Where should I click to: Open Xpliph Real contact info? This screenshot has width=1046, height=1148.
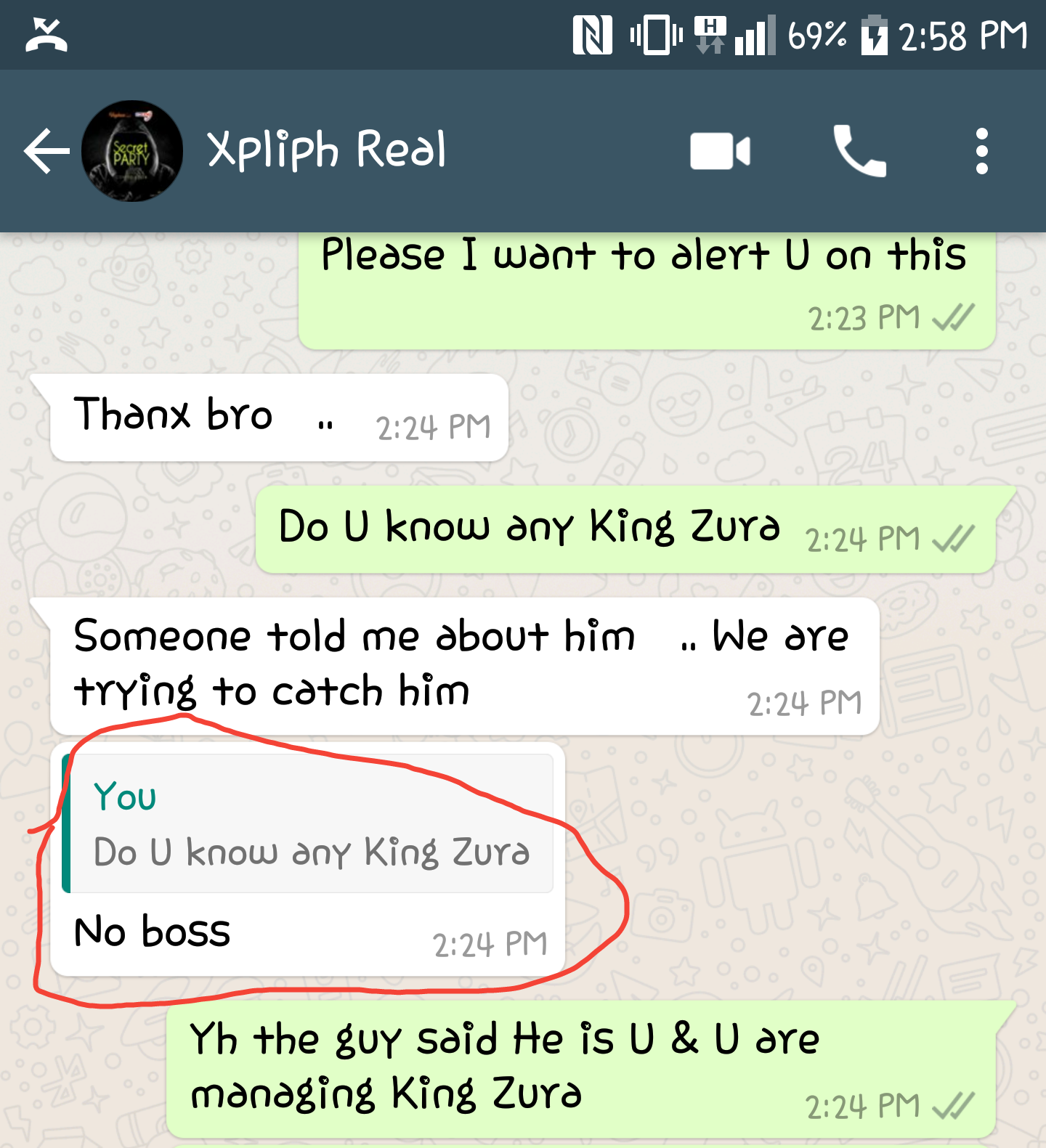click(327, 150)
